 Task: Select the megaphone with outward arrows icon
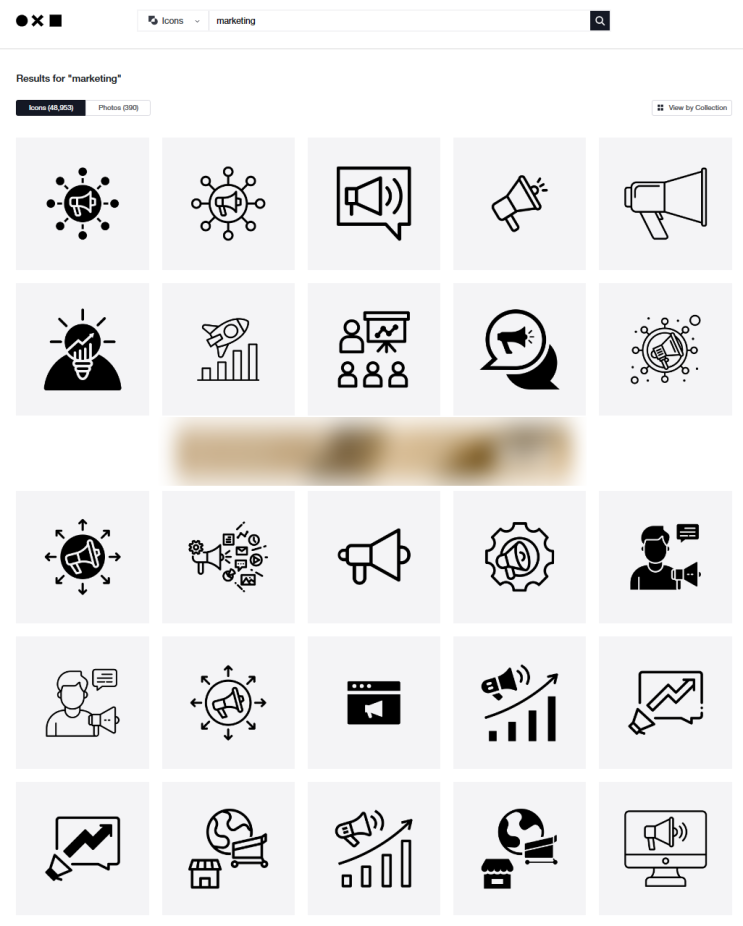82,557
